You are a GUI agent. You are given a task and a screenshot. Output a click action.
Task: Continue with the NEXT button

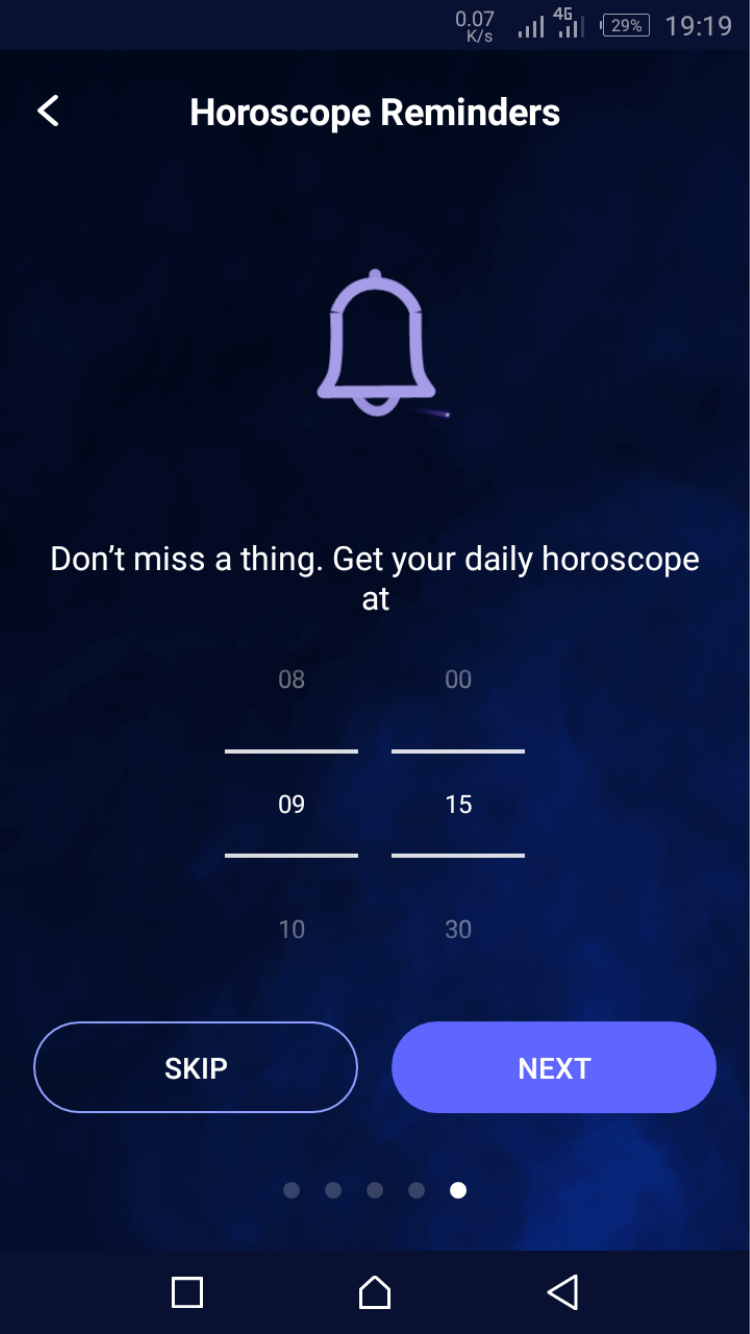(x=554, y=1067)
